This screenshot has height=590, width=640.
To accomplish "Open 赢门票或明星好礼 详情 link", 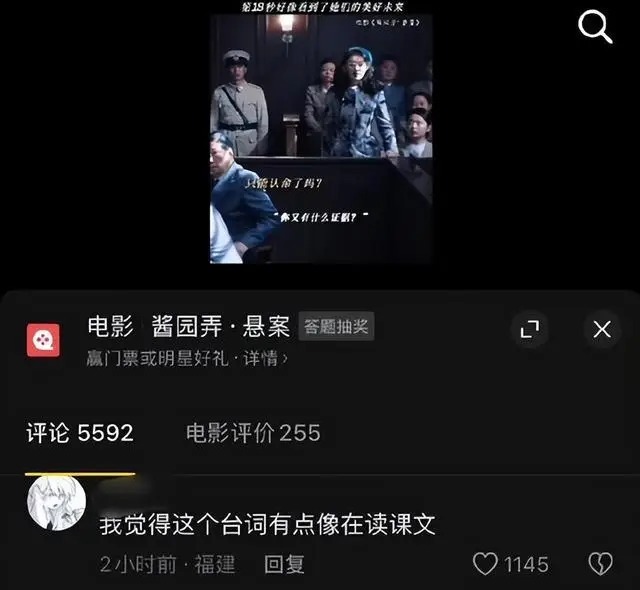I will click(188, 358).
